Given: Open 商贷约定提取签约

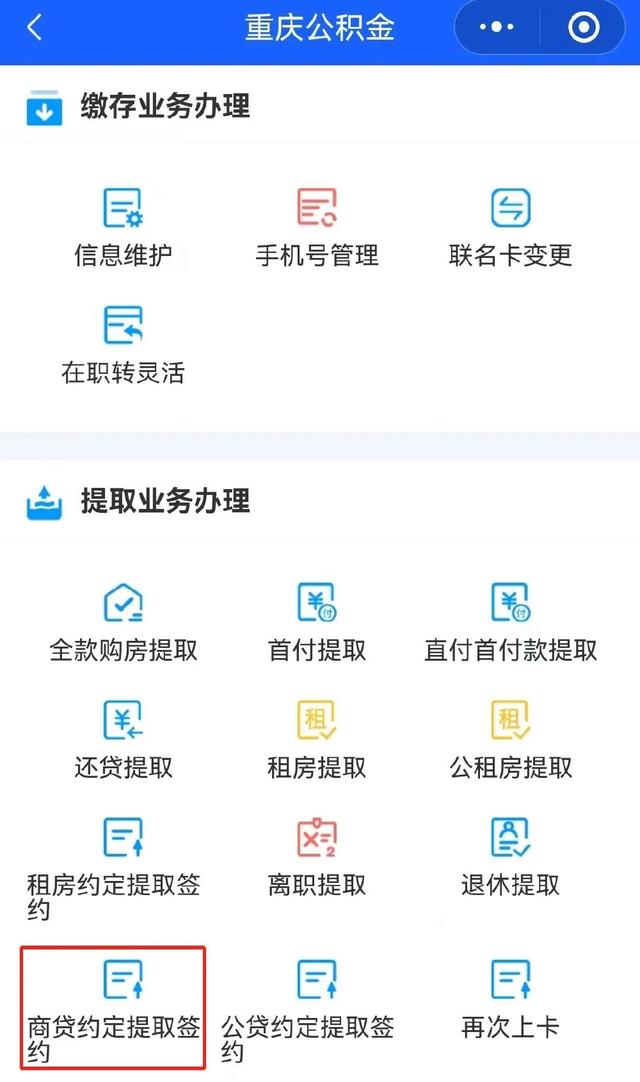Looking at the screenshot, I should pos(114,1007).
